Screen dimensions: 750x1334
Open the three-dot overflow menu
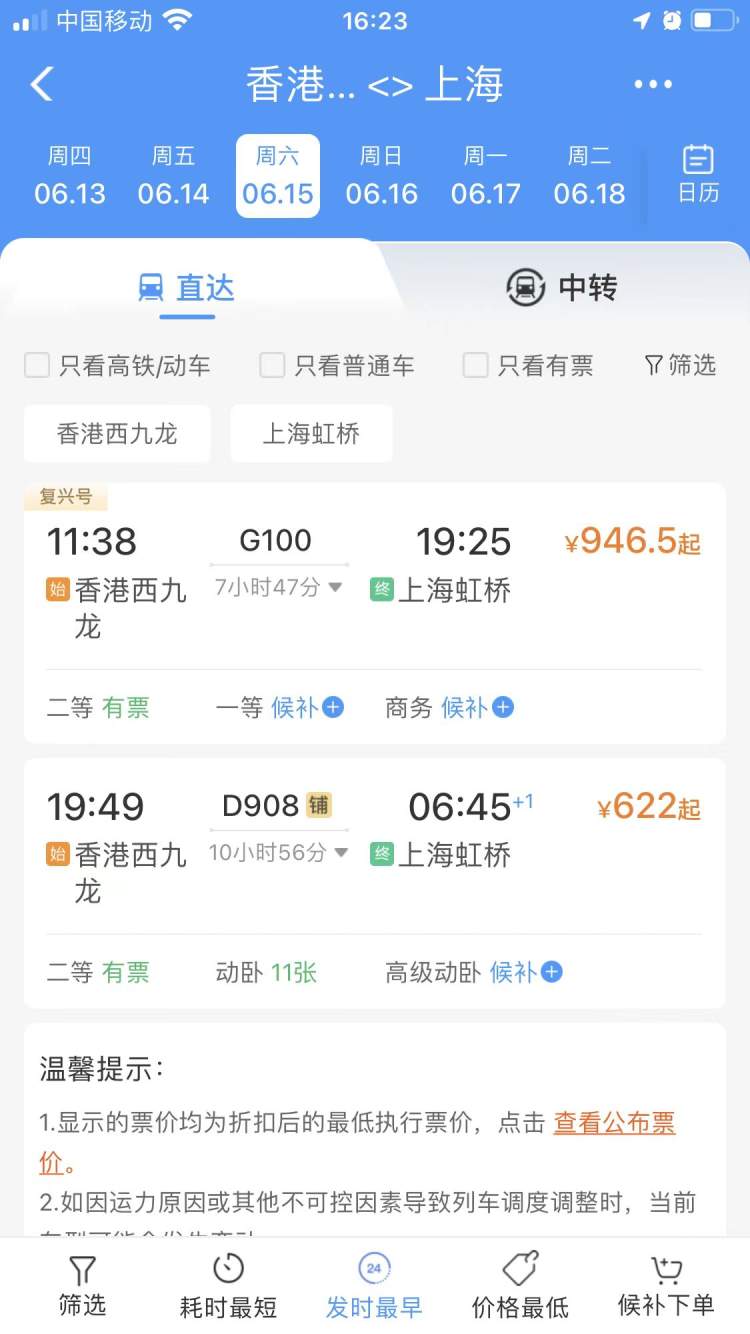point(653,85)
